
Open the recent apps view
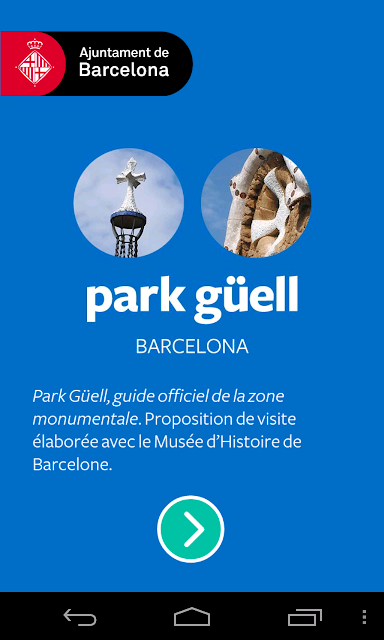tap(304, 617)
